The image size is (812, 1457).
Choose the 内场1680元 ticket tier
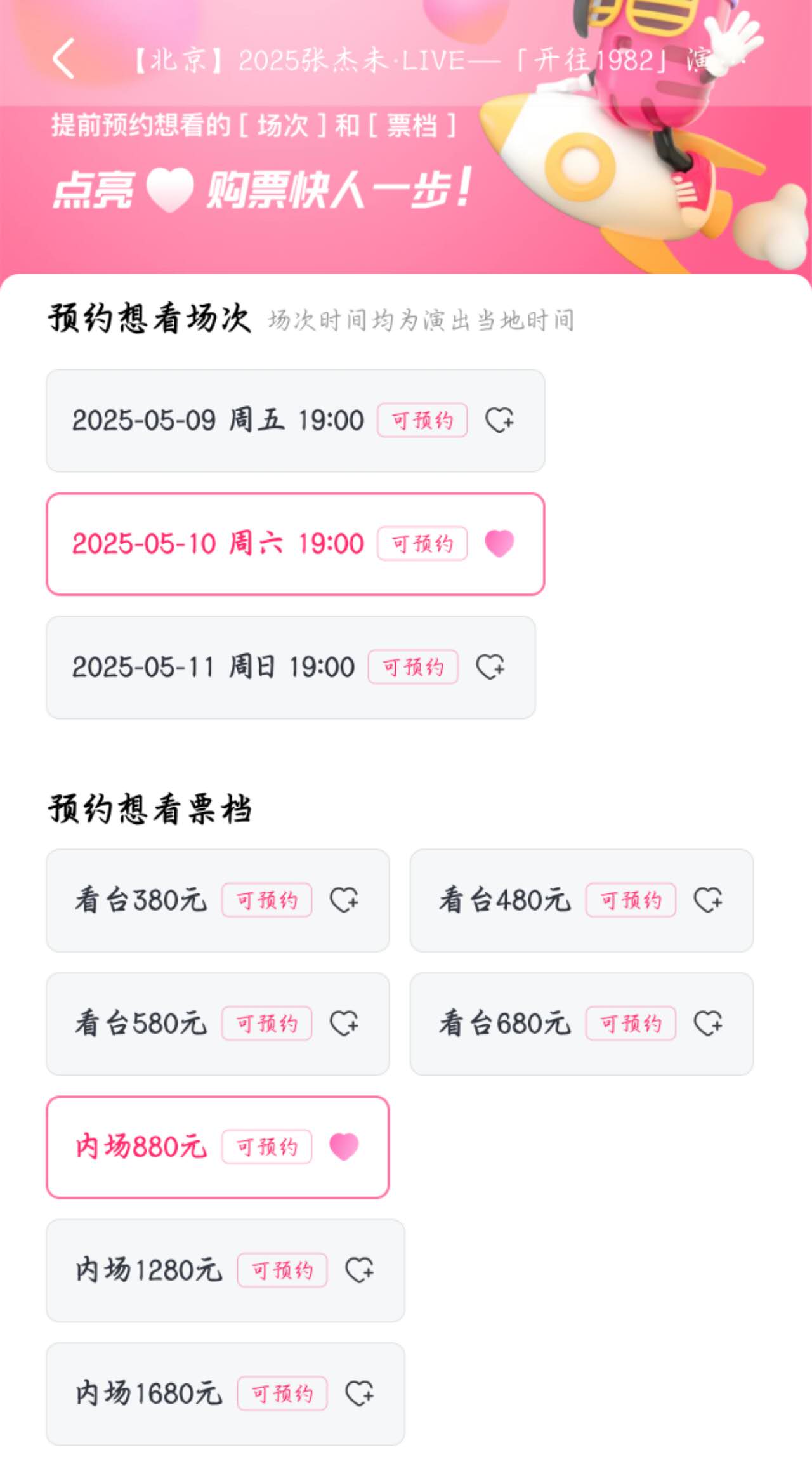[225, 1394]
